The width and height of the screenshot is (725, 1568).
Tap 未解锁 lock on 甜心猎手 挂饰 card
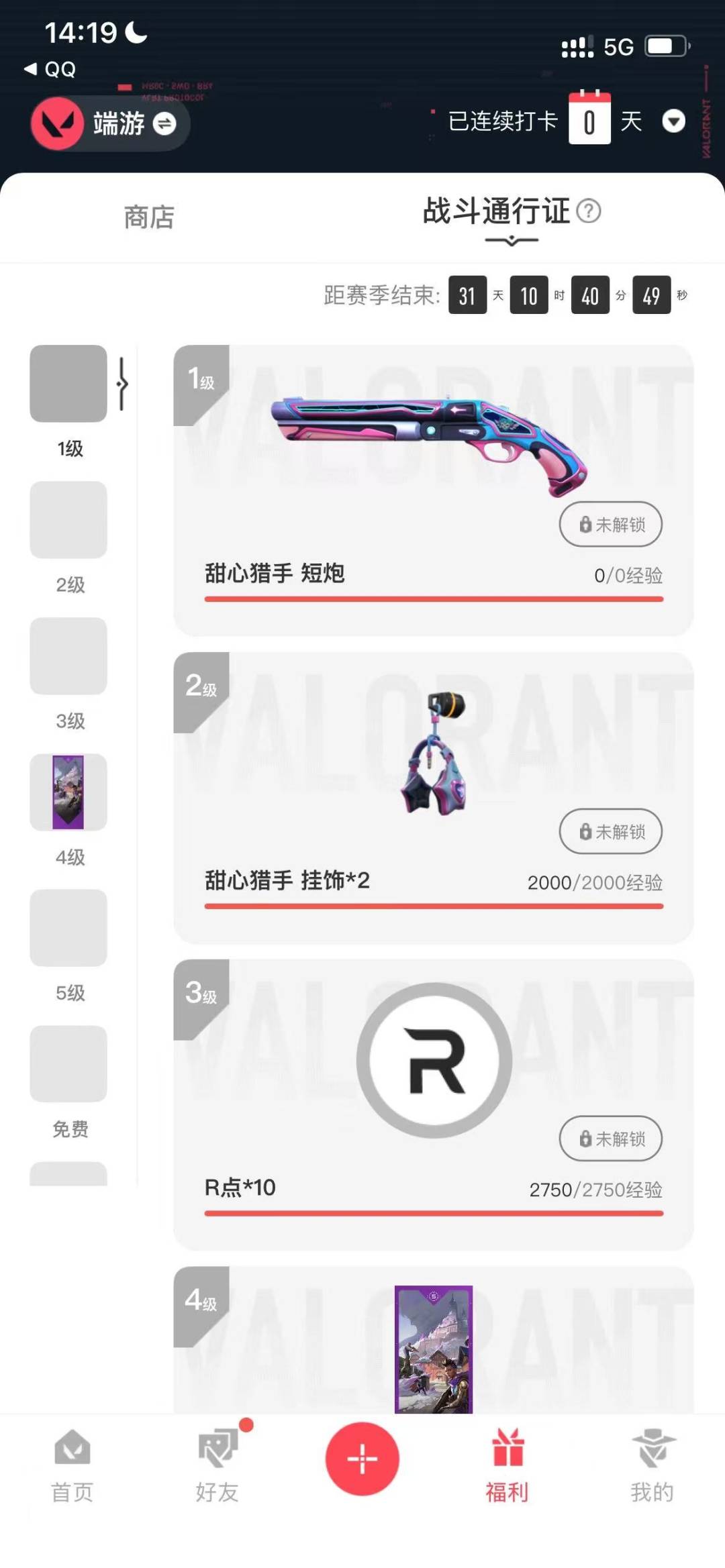[610, 831]
